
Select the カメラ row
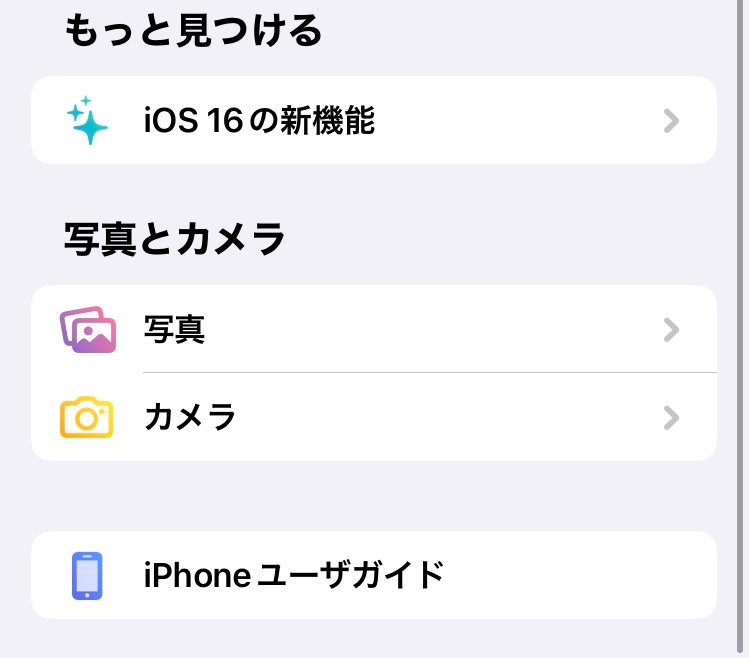[373, 417]
